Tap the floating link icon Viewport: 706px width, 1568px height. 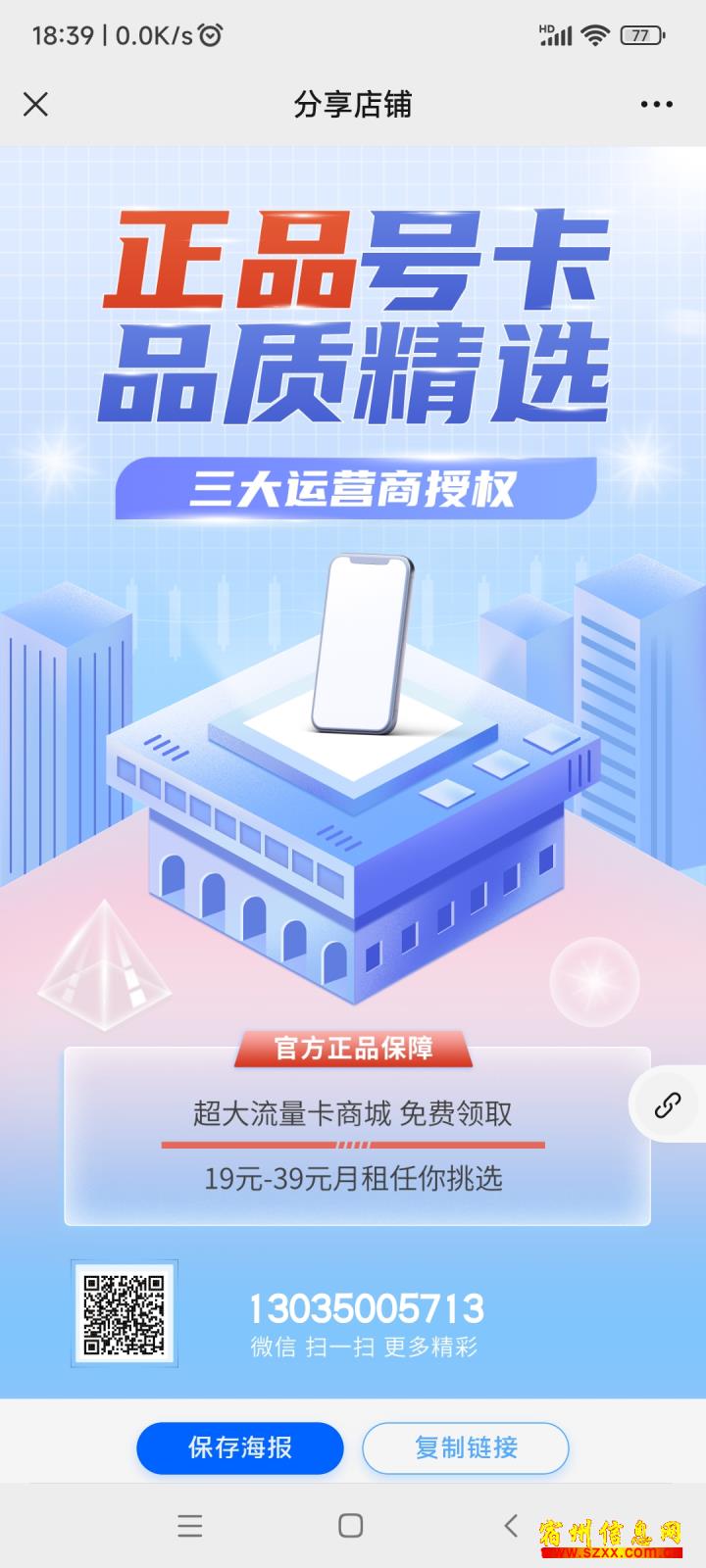point(668,1104)
